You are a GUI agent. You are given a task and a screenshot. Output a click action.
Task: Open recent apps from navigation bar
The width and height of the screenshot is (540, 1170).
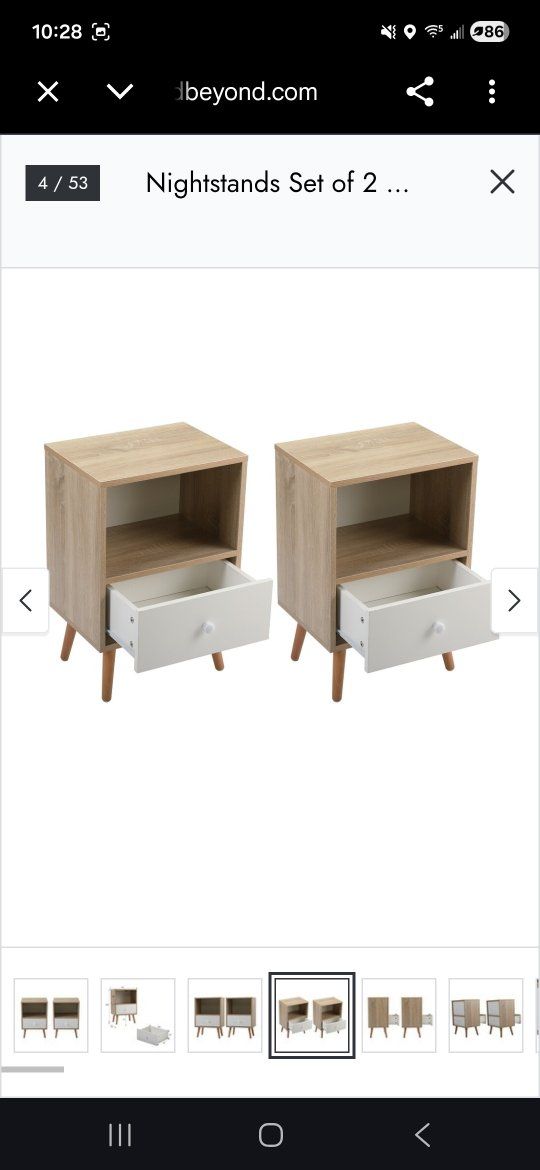point(119,1135)
